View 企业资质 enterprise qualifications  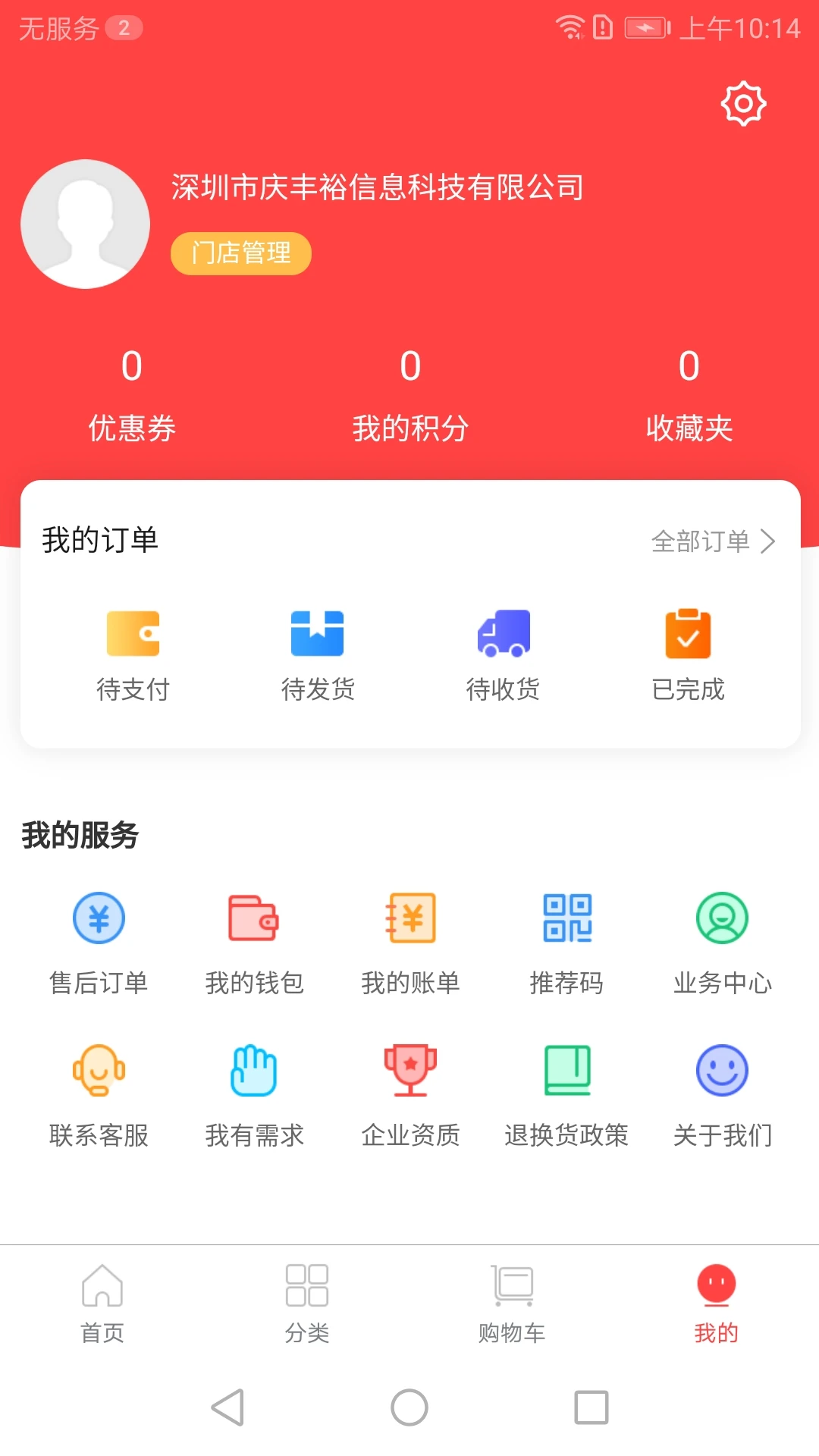tap(410, 1094)
